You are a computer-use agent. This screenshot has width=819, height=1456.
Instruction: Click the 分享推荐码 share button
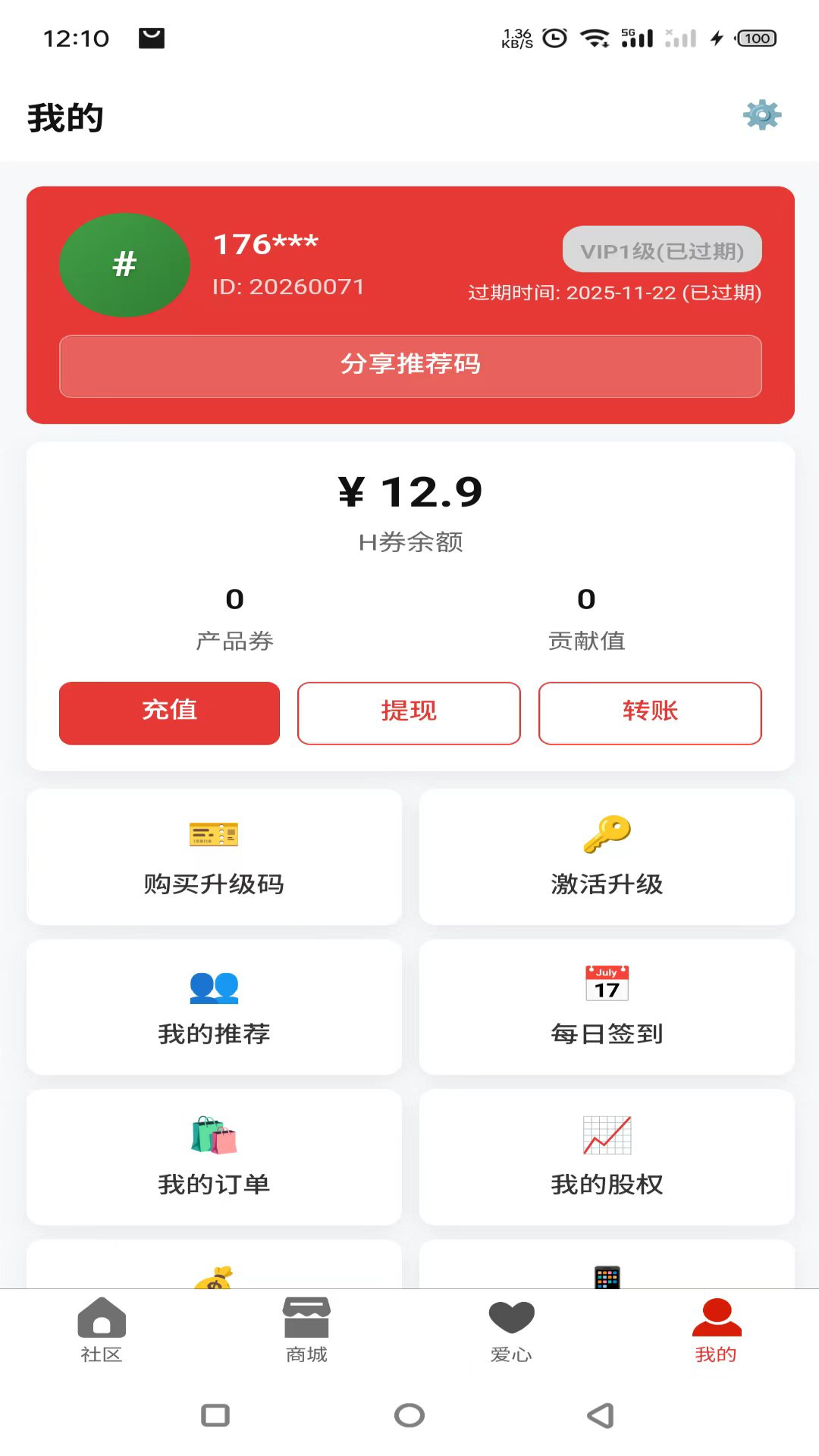[x=409, y=366]
